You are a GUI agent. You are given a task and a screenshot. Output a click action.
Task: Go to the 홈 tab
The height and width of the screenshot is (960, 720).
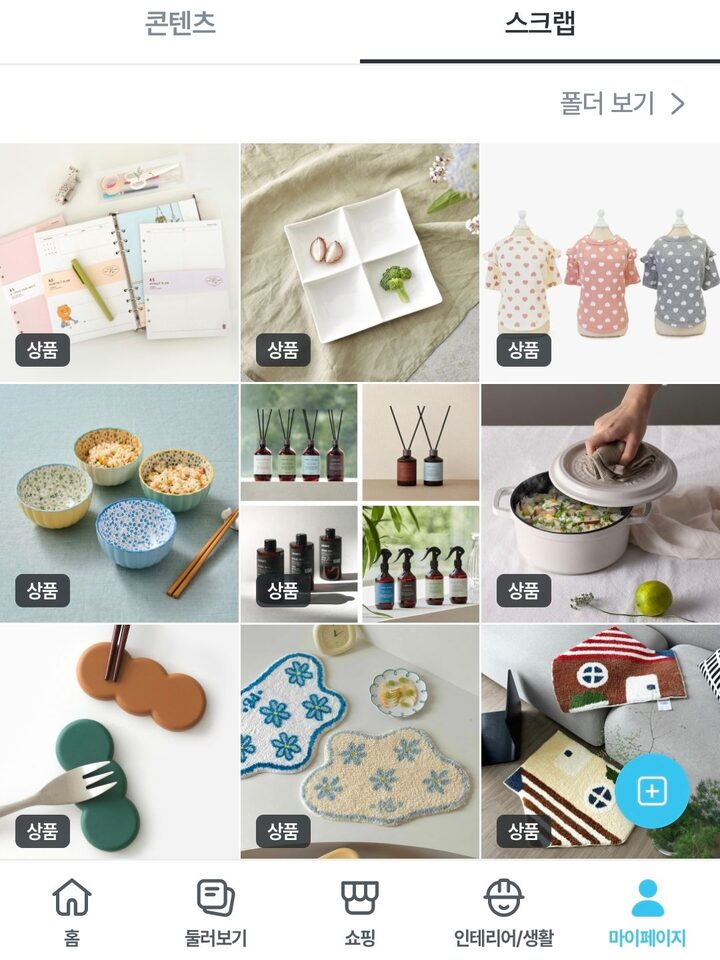[x=71, y=912]
